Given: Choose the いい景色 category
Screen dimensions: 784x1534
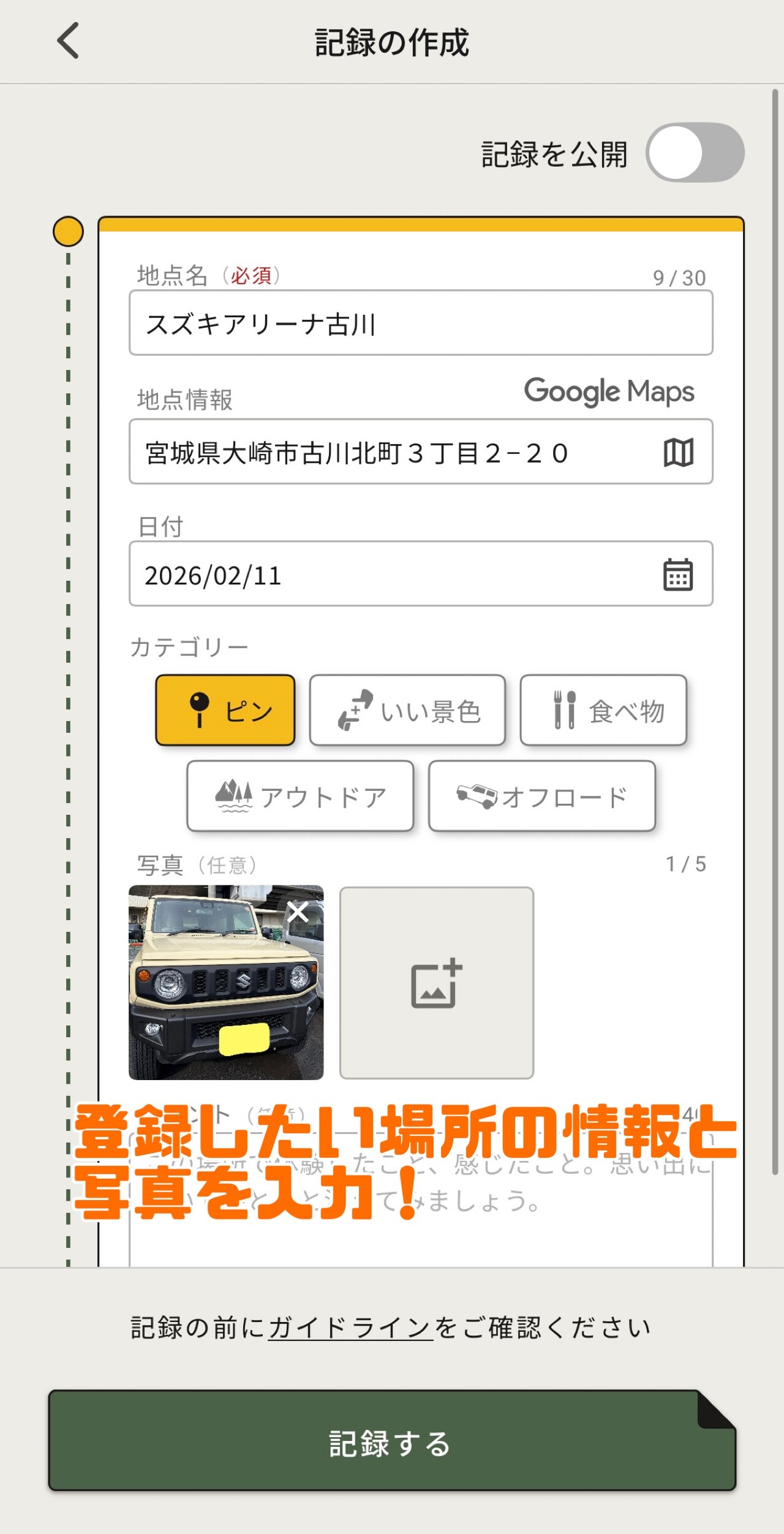Looking at the screenshot, I should pyautogui.click(x=407, y=711).
